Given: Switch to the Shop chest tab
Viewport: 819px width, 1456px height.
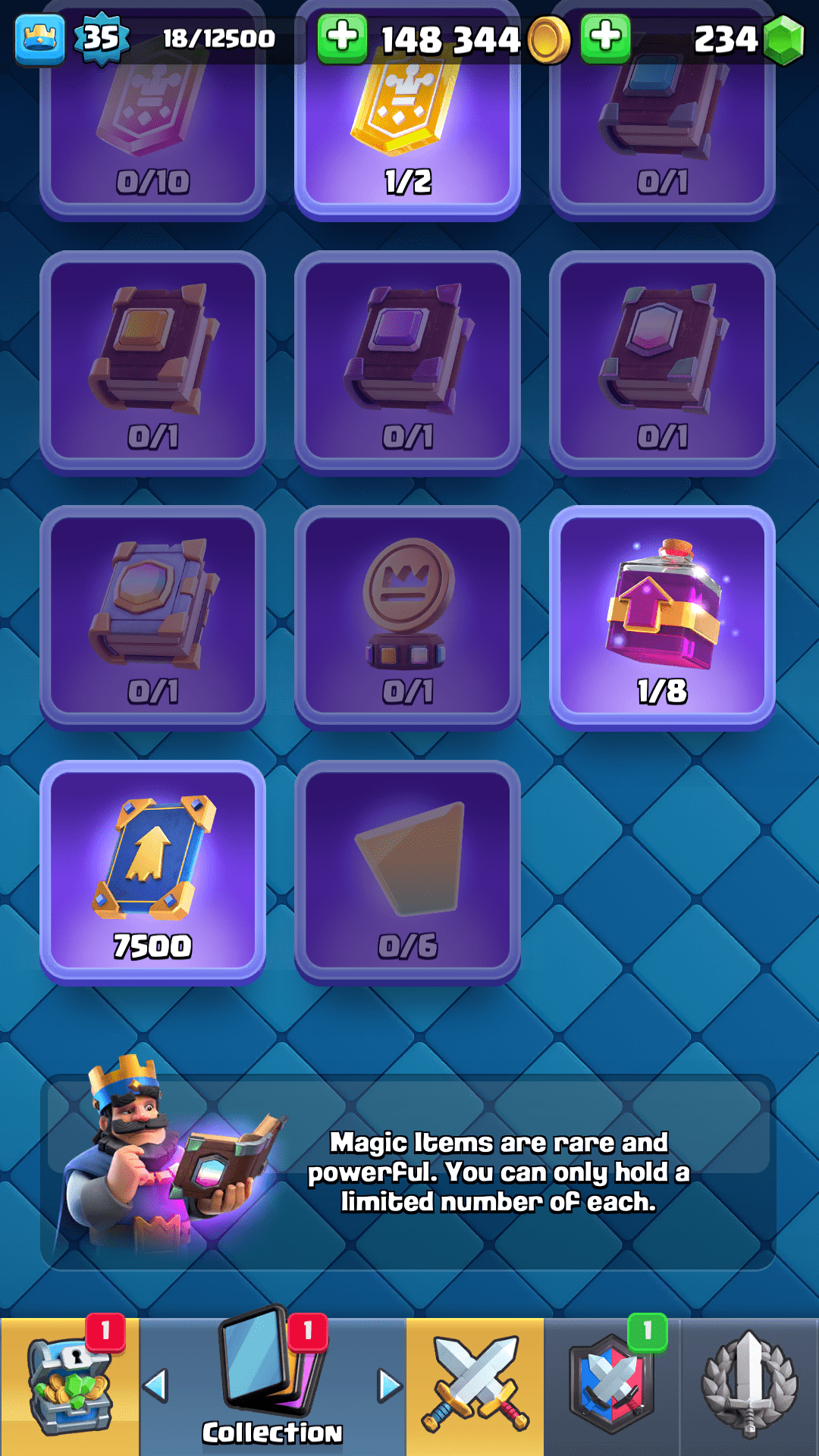Looking at the screenshot, I should point(70,1386).
